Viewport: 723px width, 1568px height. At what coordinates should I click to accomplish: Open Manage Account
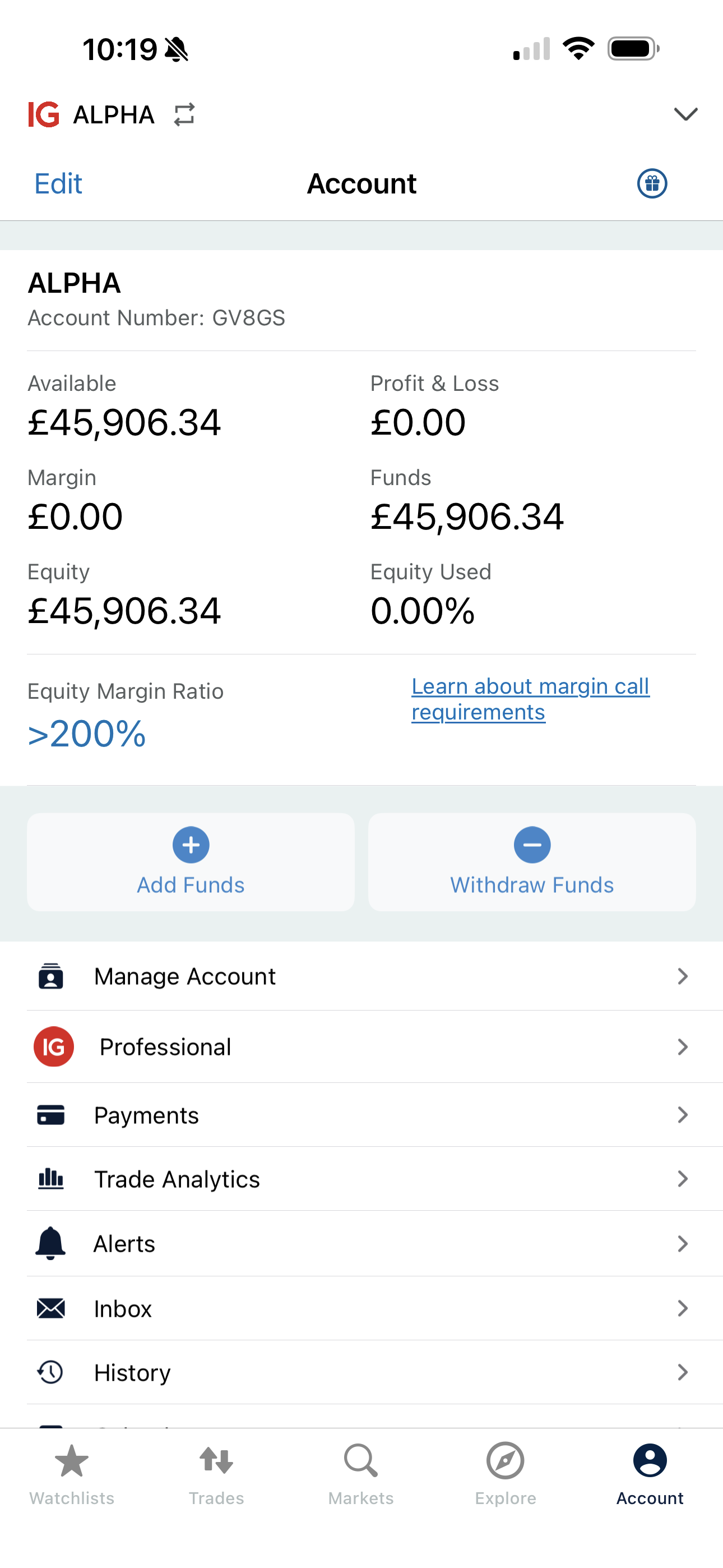click(361, 976)
